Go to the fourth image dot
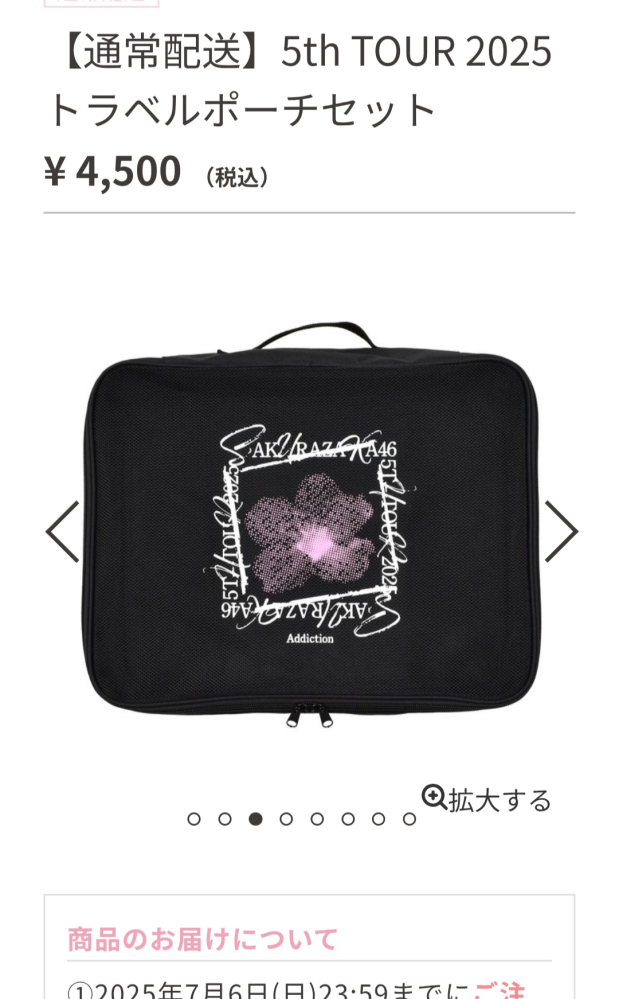619x999 pixels. coord(286,819)
